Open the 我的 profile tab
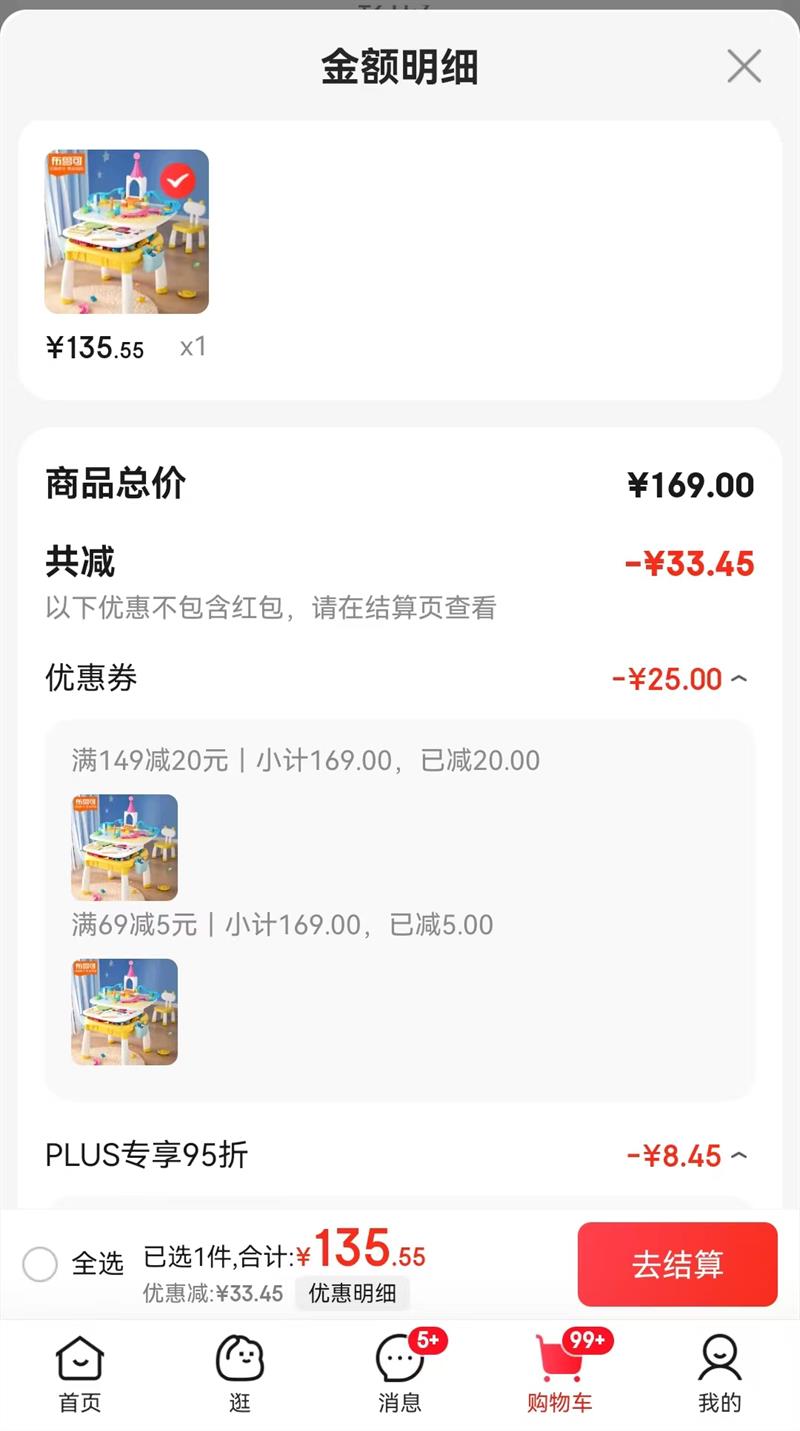The image size is (800, 1431). point(719,1375)
